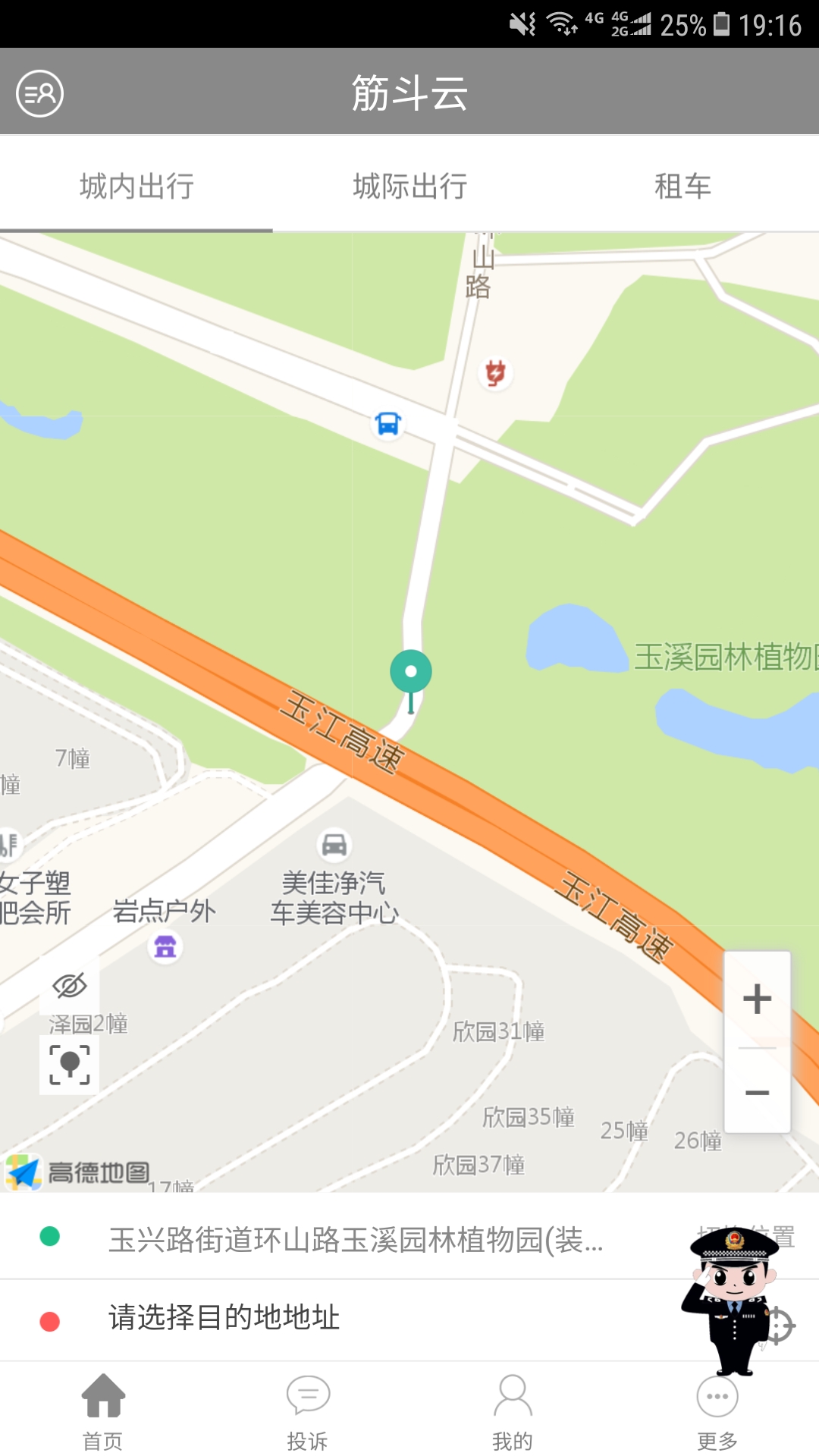The height and width of the screenshot is (1456, 819).
Task: Tap 请选择目的地地址 destination field
Action: pos(224,1317)
